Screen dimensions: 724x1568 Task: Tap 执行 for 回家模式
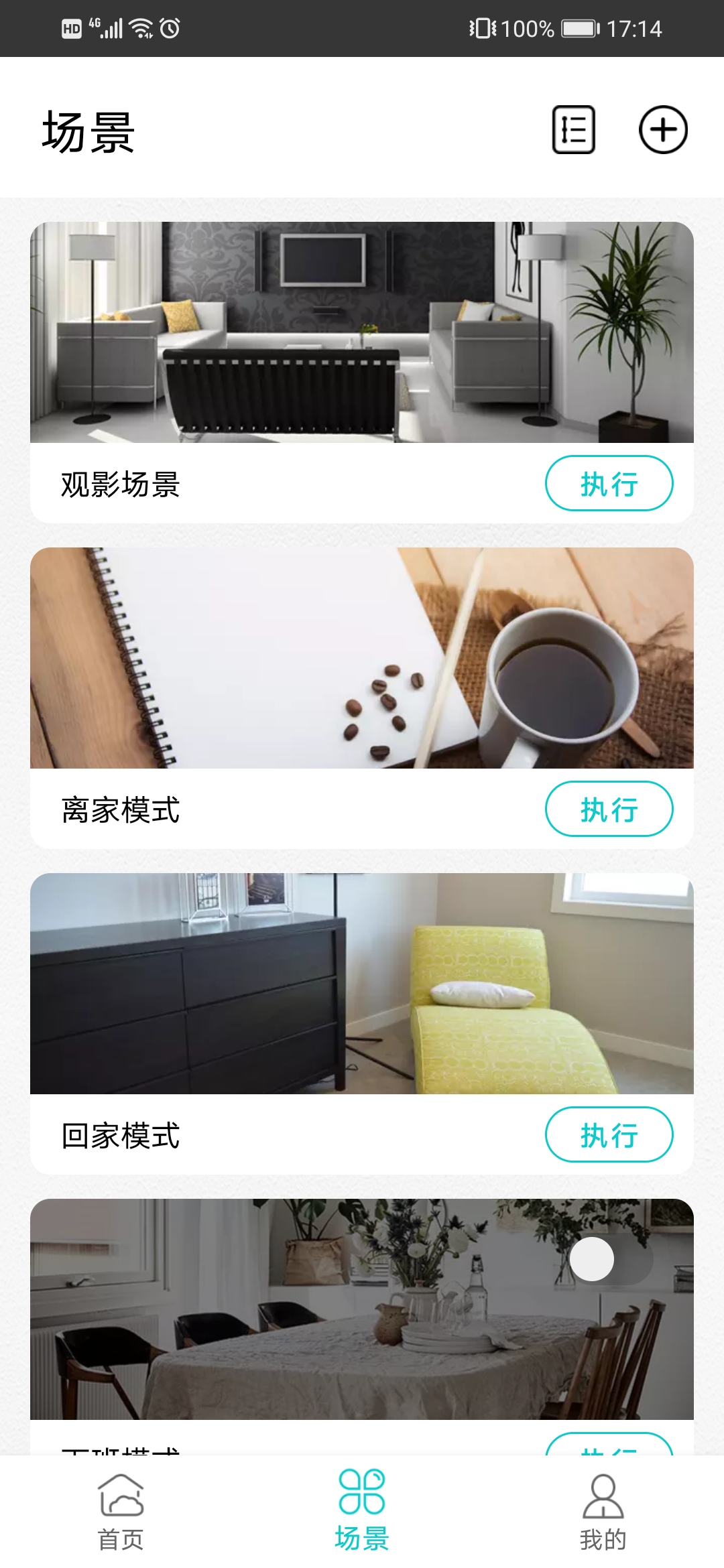coord(609,1135)
